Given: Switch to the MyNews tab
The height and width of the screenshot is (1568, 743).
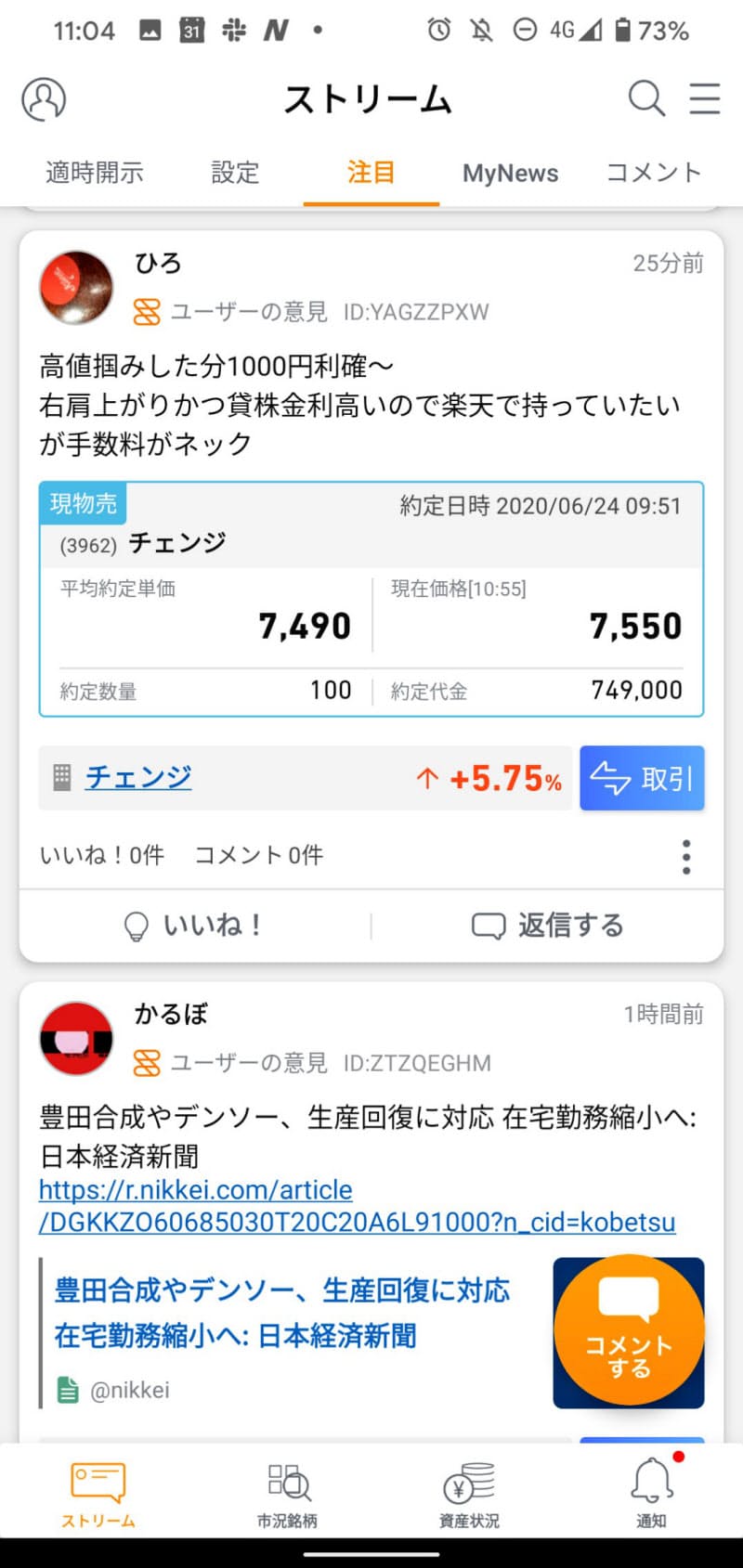Looking at the screenshot, I should 510,173.
